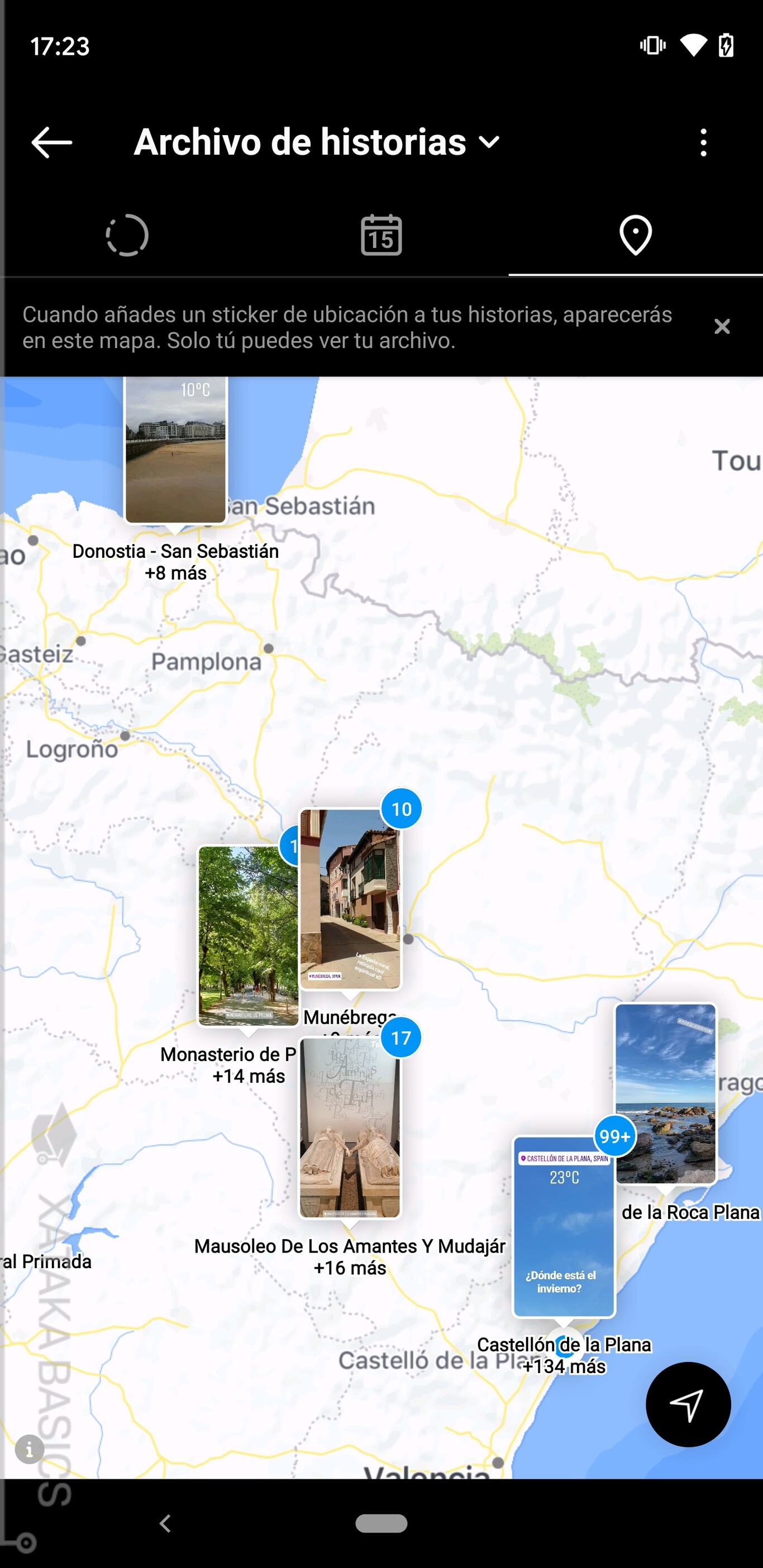Screen dimensions: 763x1568
Task: Open the Monasterio de Piedra stories
Action: [x=248, y=935]
